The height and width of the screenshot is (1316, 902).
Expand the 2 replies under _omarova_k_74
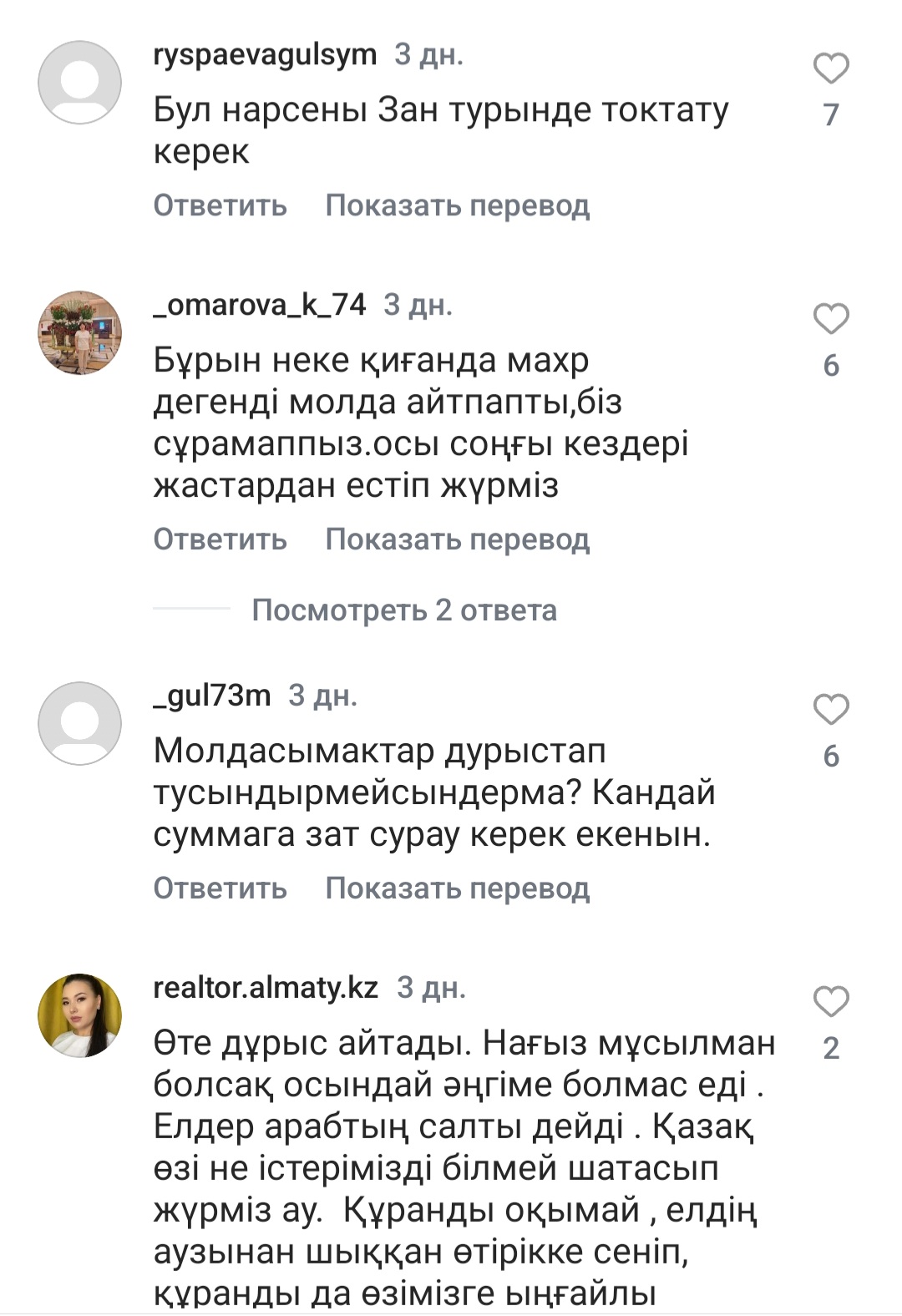(403, 610)
